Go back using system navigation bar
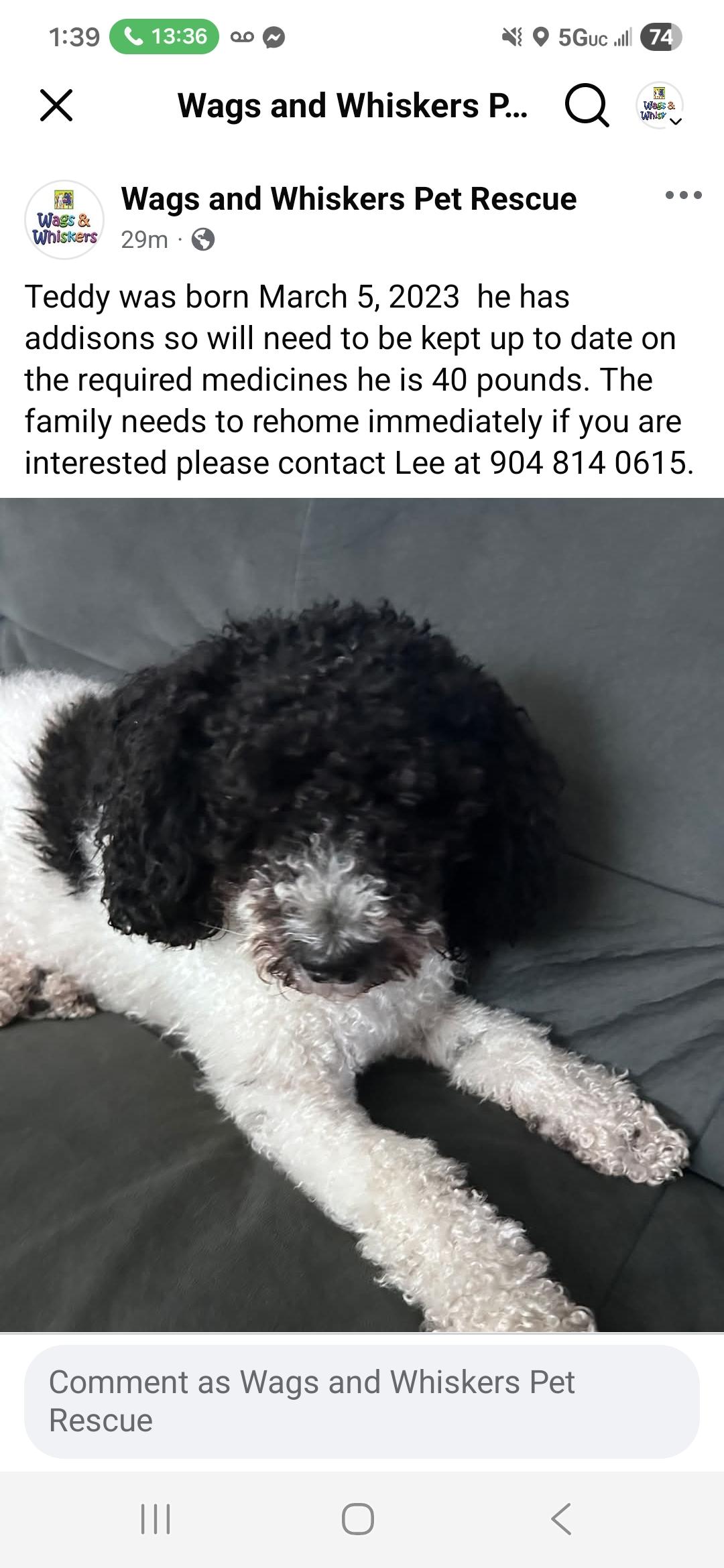This screenshot has width=724, height=1568. pyautogui.click(x=560, y=1518)
